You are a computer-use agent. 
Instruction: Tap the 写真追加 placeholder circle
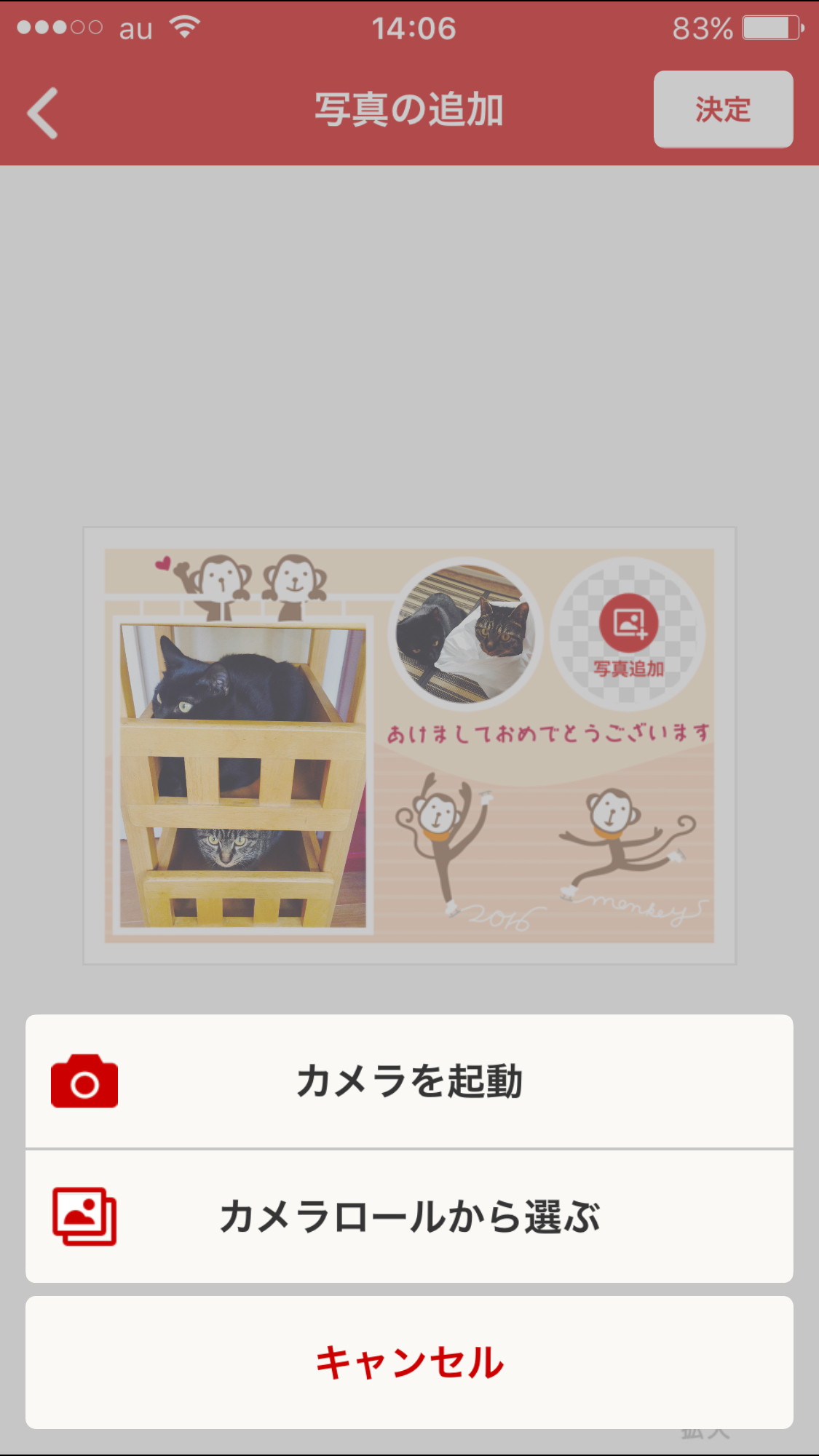(x=628, y=634)
